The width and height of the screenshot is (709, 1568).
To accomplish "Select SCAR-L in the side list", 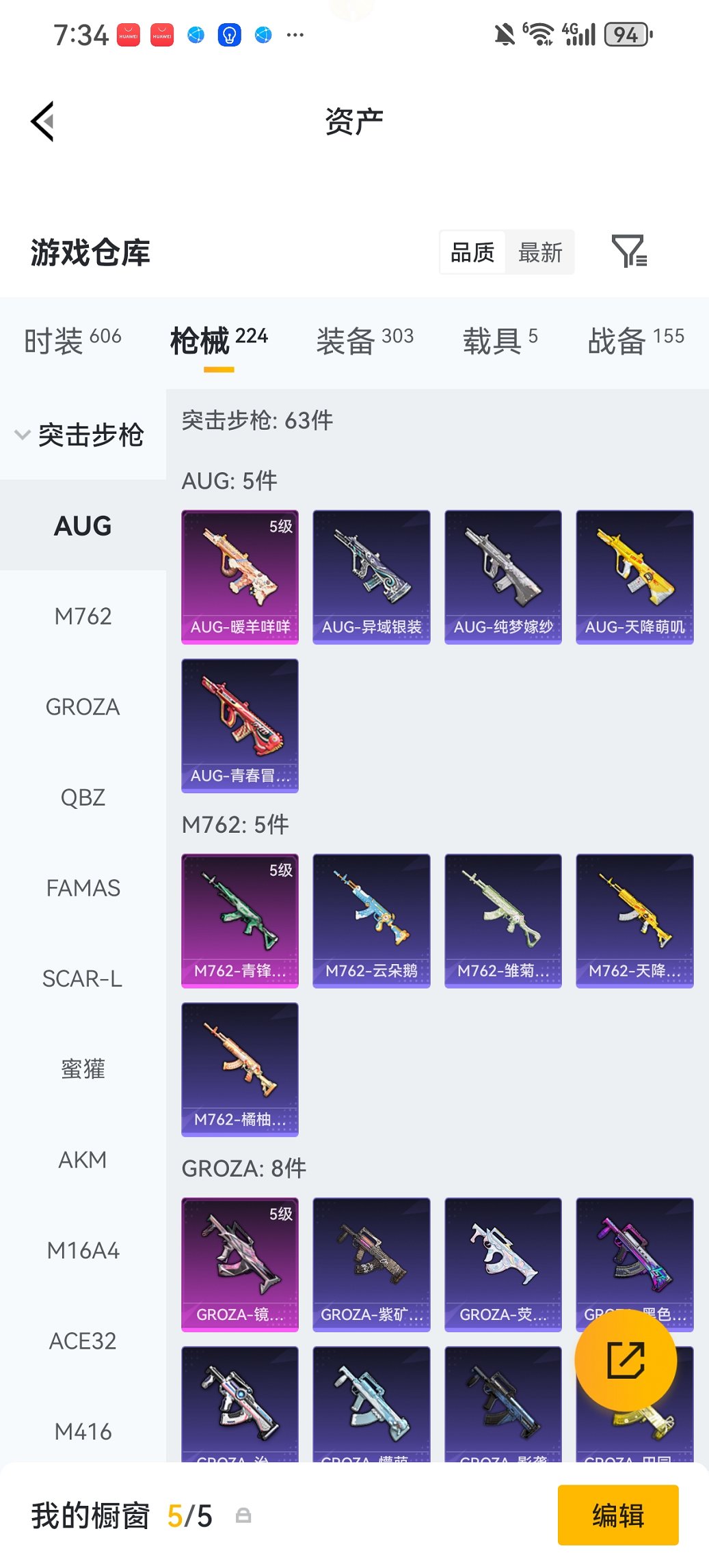I will point(83,978).
